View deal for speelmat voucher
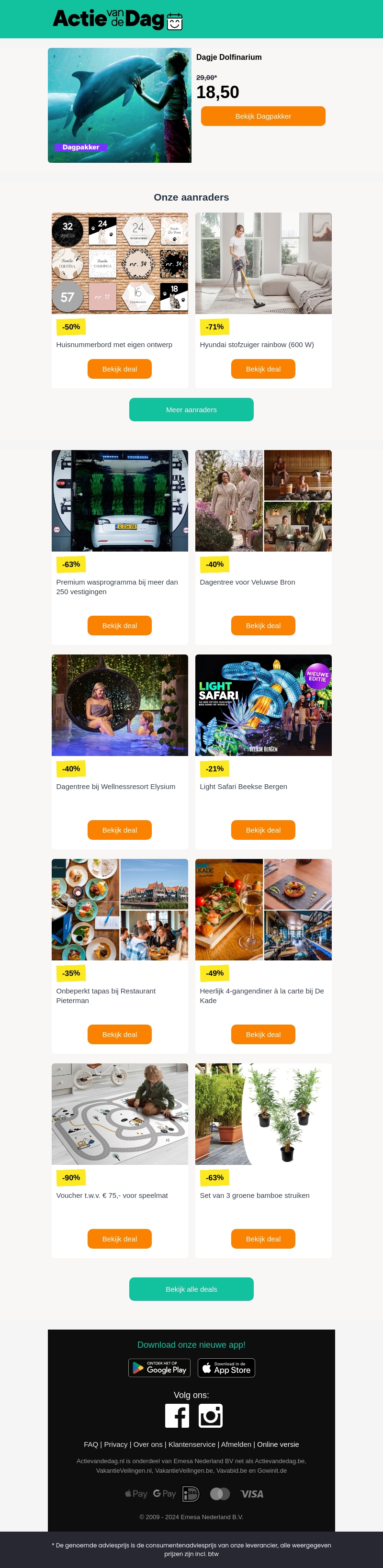The image size is (383, 1568). point(119,1239)
